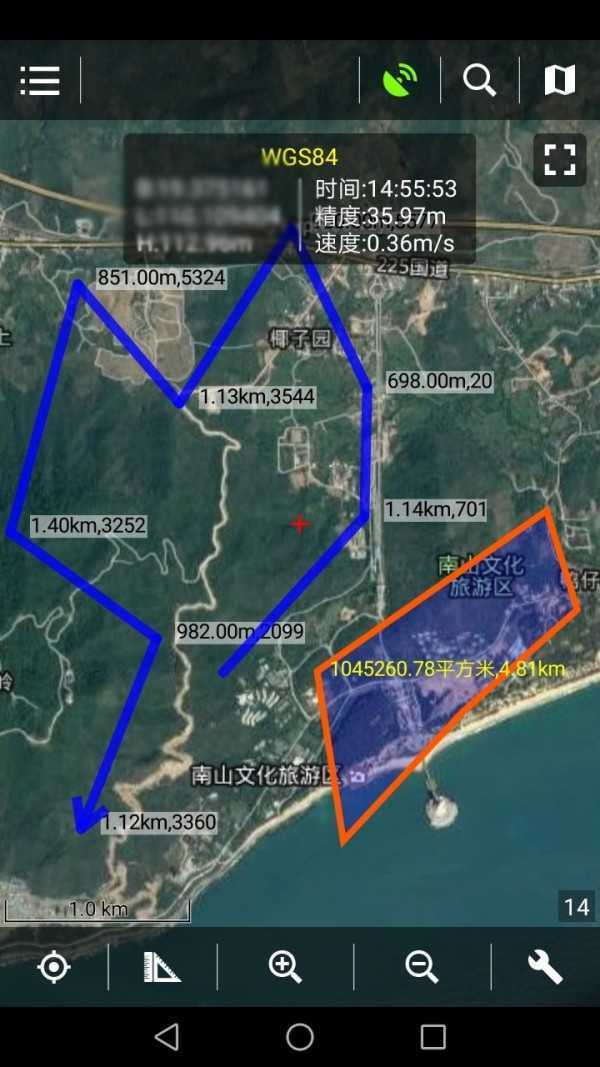Screen dimensions: 600x1067
Task: Go to the system home screen
Action: click(x=300, y=1037)
